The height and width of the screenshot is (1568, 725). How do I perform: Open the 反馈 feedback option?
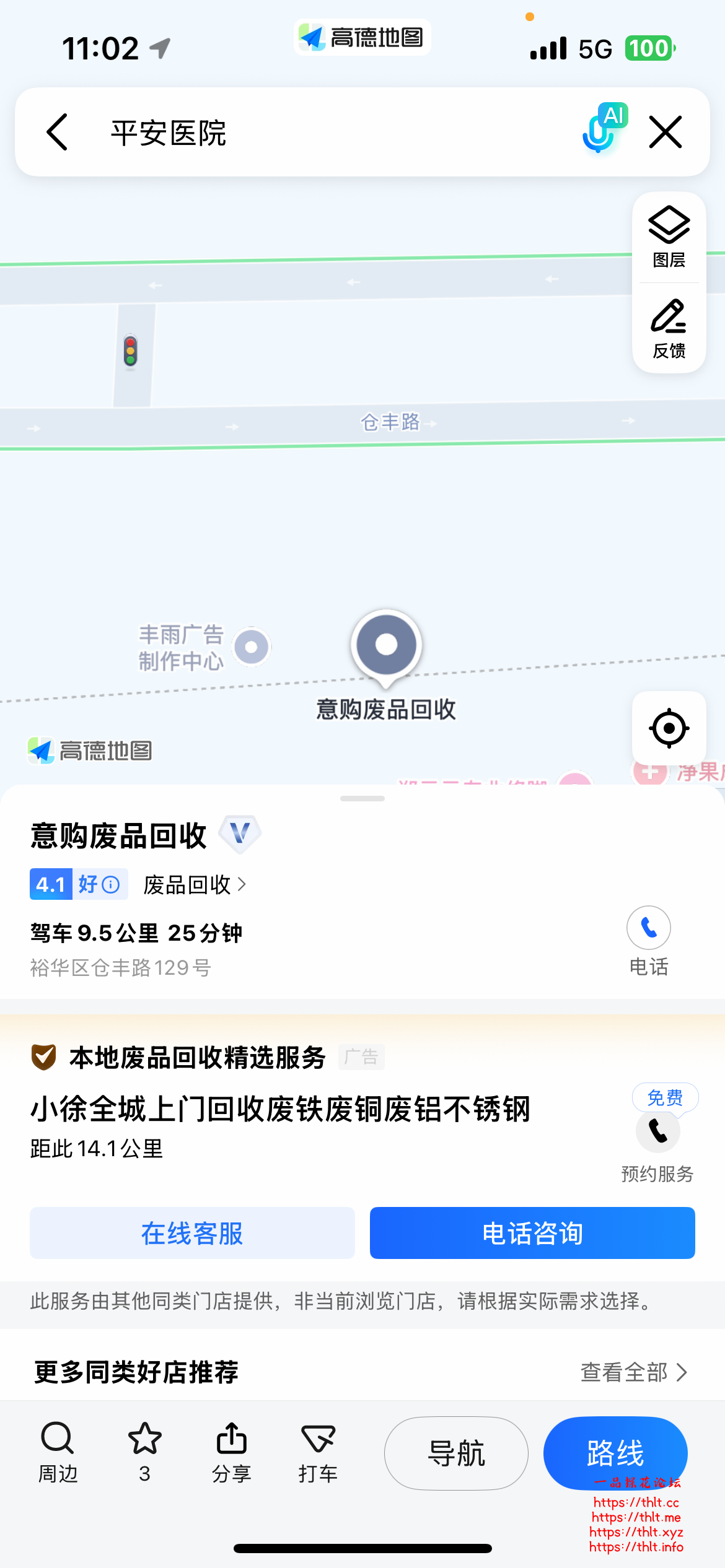[669, 328]
